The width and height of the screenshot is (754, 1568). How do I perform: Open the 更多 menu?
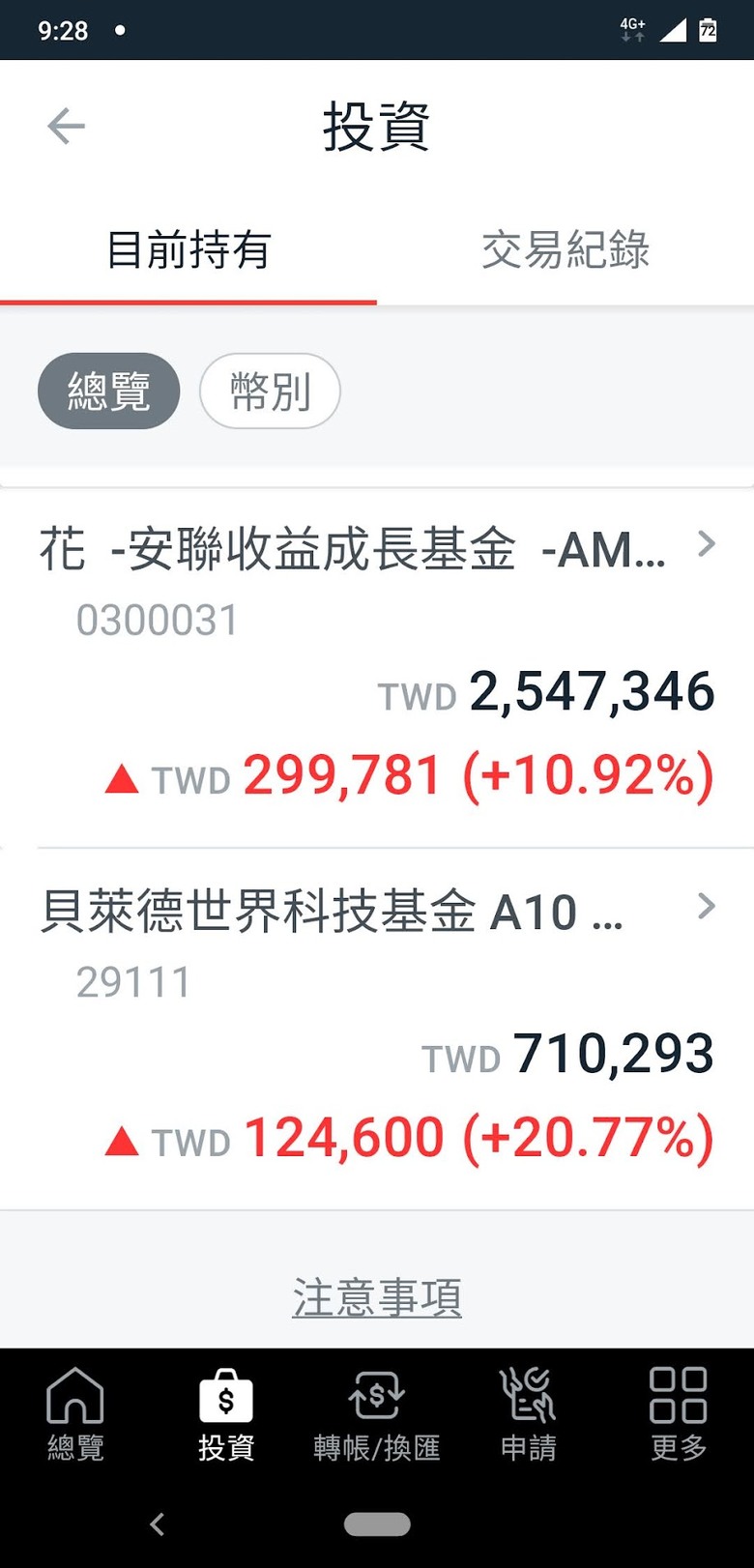[679, 1412]
